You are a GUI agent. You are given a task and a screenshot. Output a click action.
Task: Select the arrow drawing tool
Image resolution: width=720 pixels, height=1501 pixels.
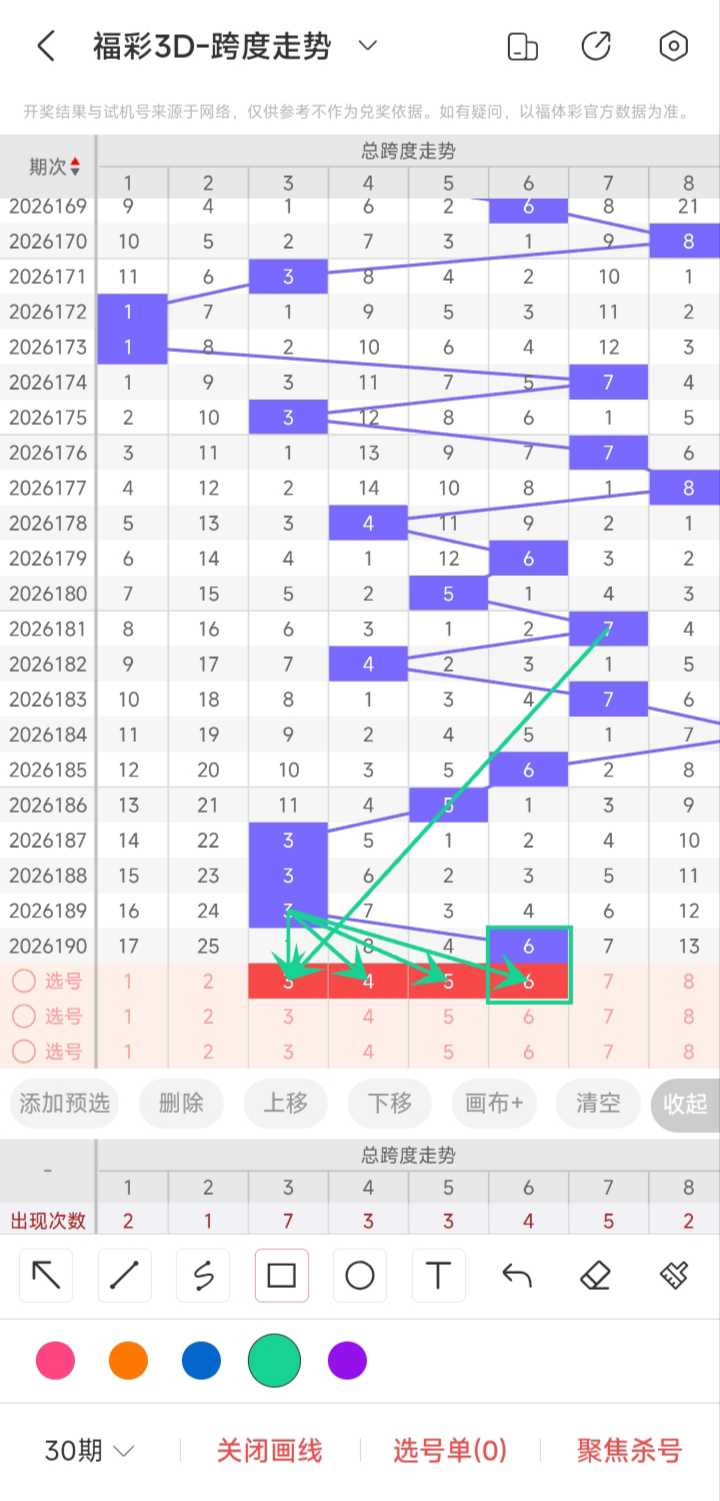(46, 1275)
